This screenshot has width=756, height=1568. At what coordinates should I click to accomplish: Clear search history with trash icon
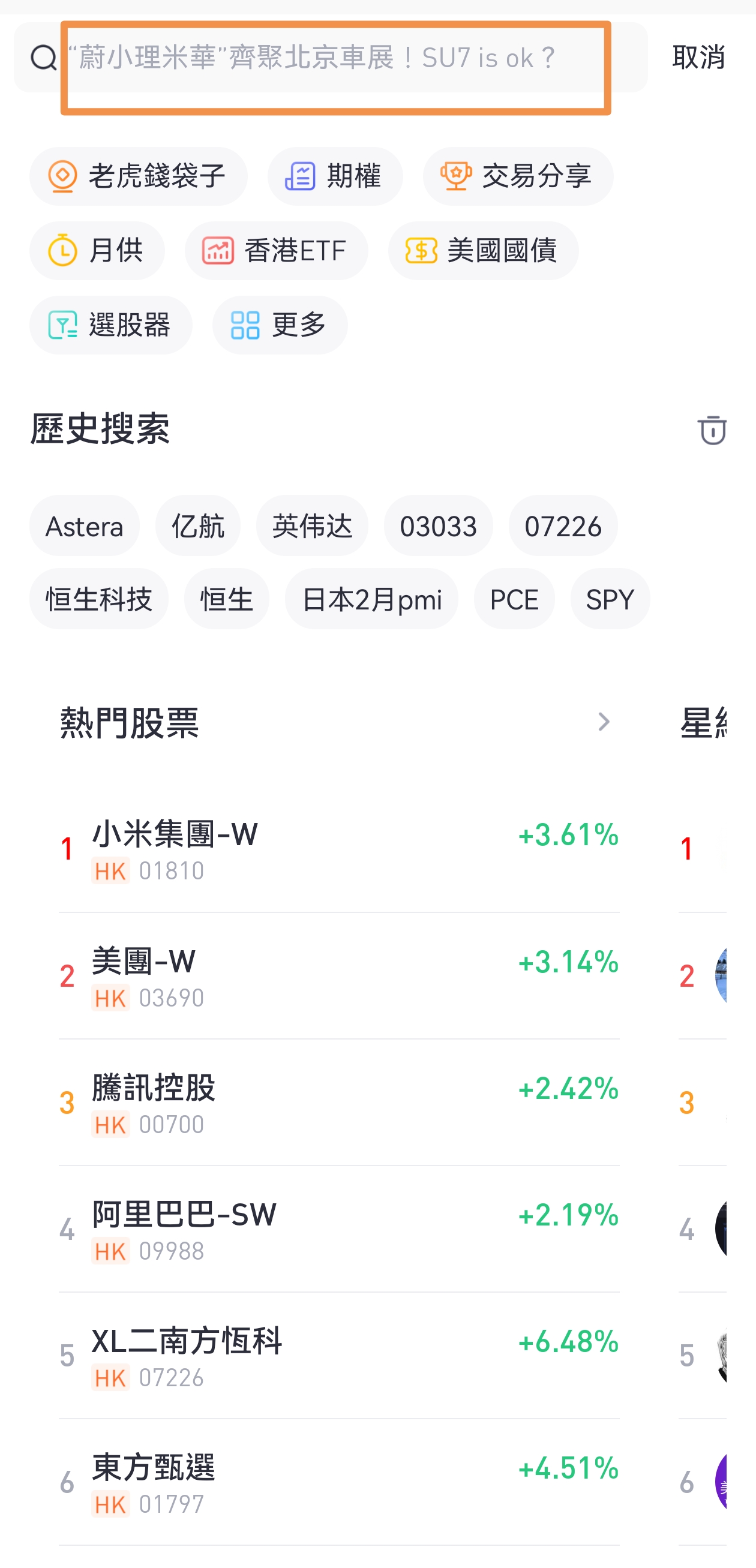[712, 430]
